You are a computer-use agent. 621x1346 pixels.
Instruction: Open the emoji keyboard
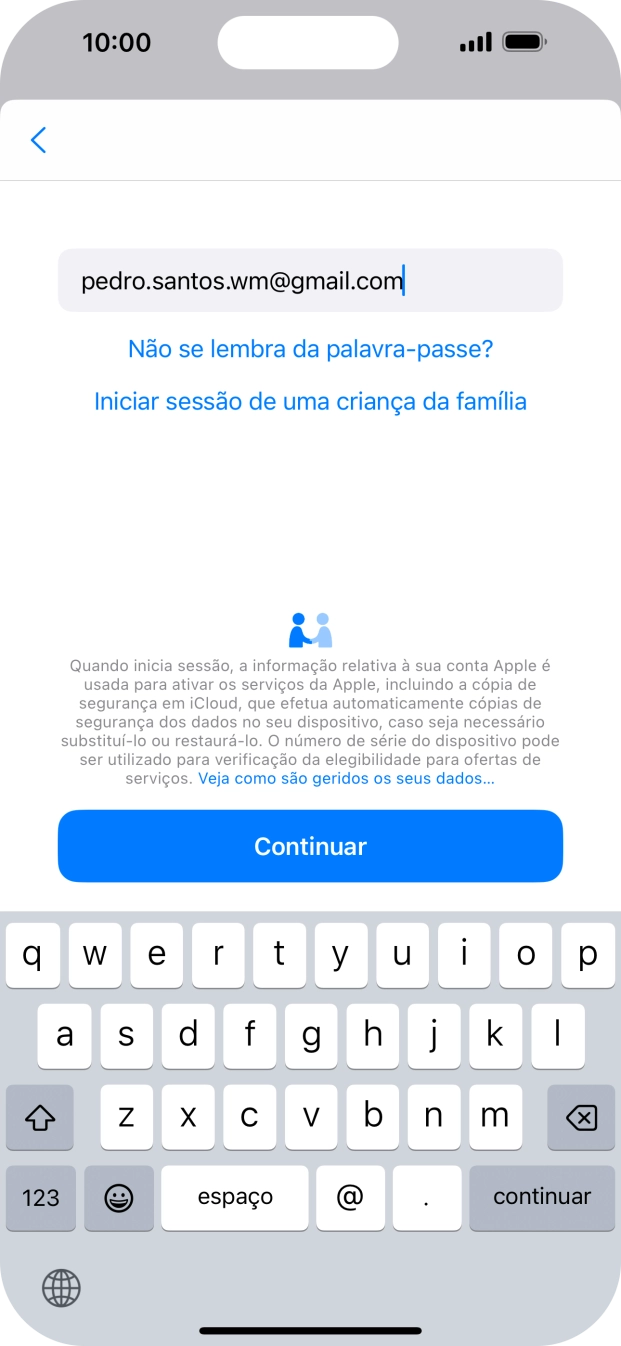(x=119, y=1197)
